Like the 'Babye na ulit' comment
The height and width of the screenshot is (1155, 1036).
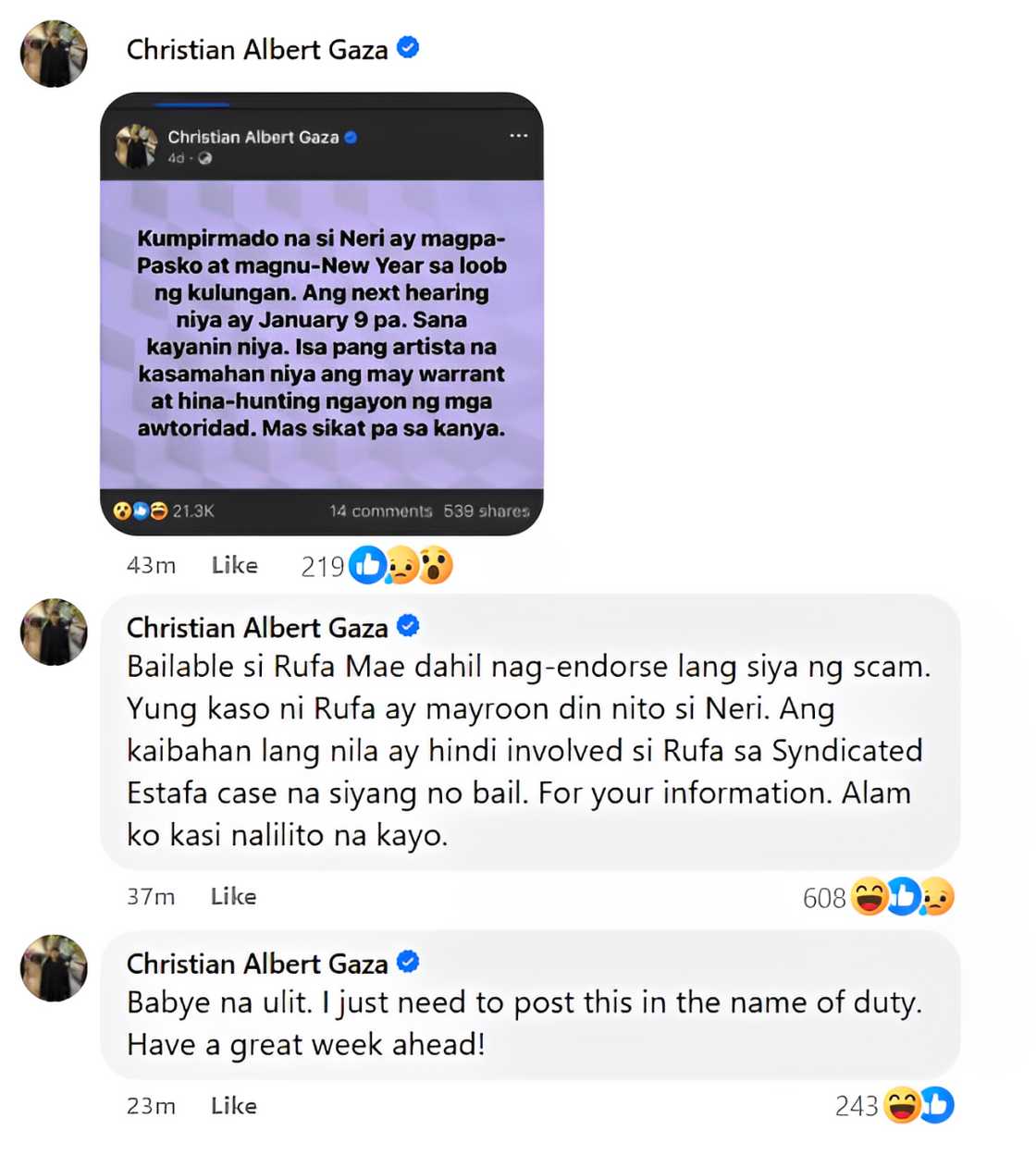pyautogui.click(x=233, y=1105)
